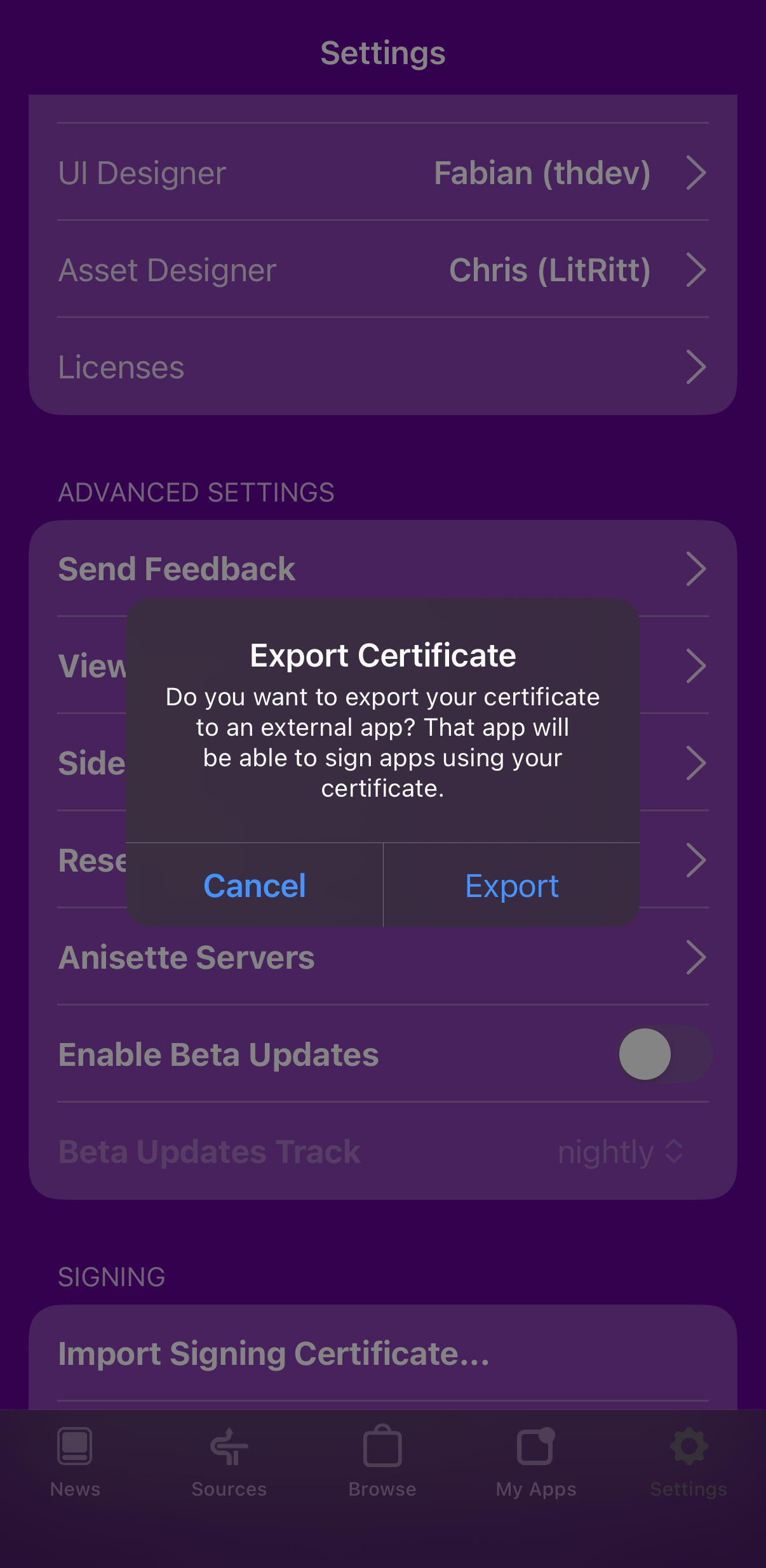This screenshot has height=1568, width=766.
Task: Tap Chris (LitRitt) in Asset Designer row
Action: [549, 270]
